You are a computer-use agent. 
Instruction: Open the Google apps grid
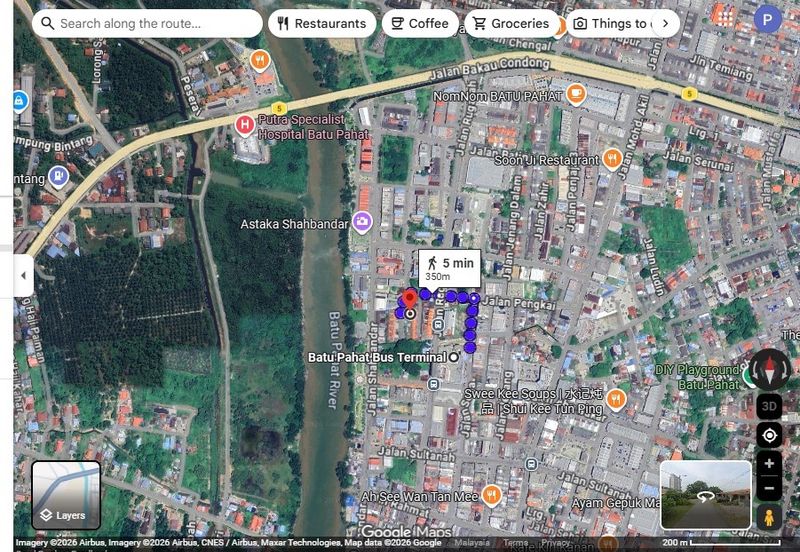pos(722,17)
